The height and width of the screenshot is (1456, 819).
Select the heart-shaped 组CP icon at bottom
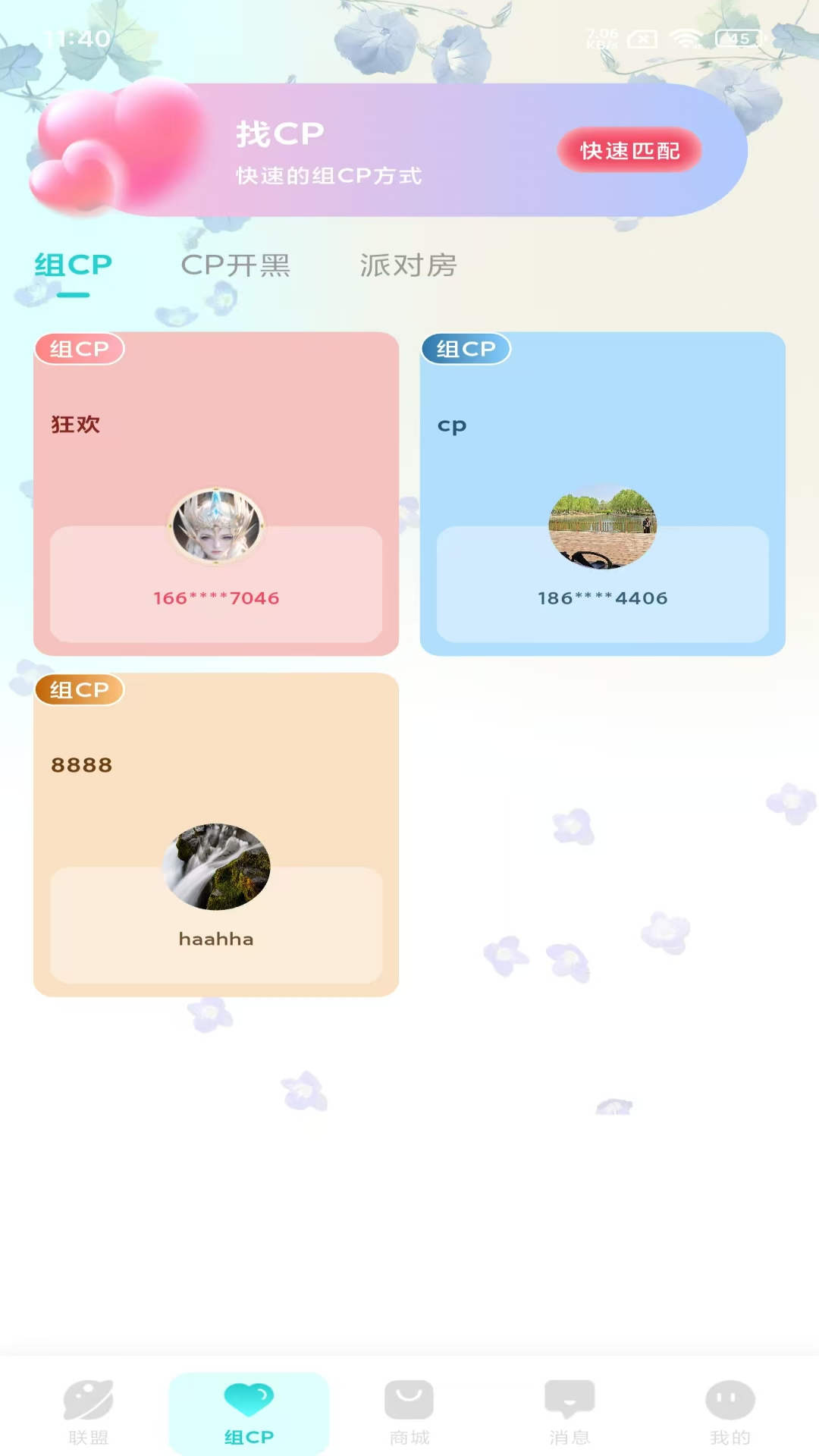coord(249,1399)
